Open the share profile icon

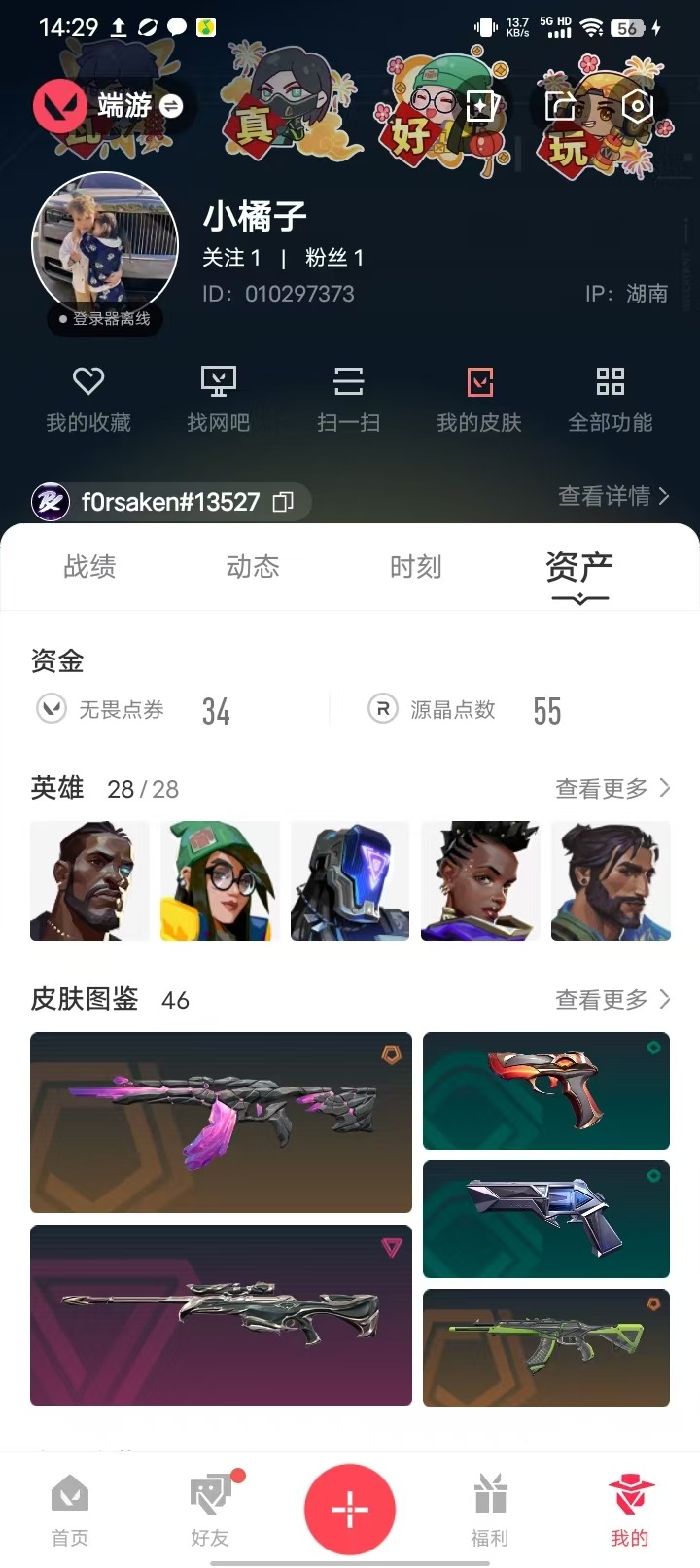pyautogui.click(x=560, y=105)
